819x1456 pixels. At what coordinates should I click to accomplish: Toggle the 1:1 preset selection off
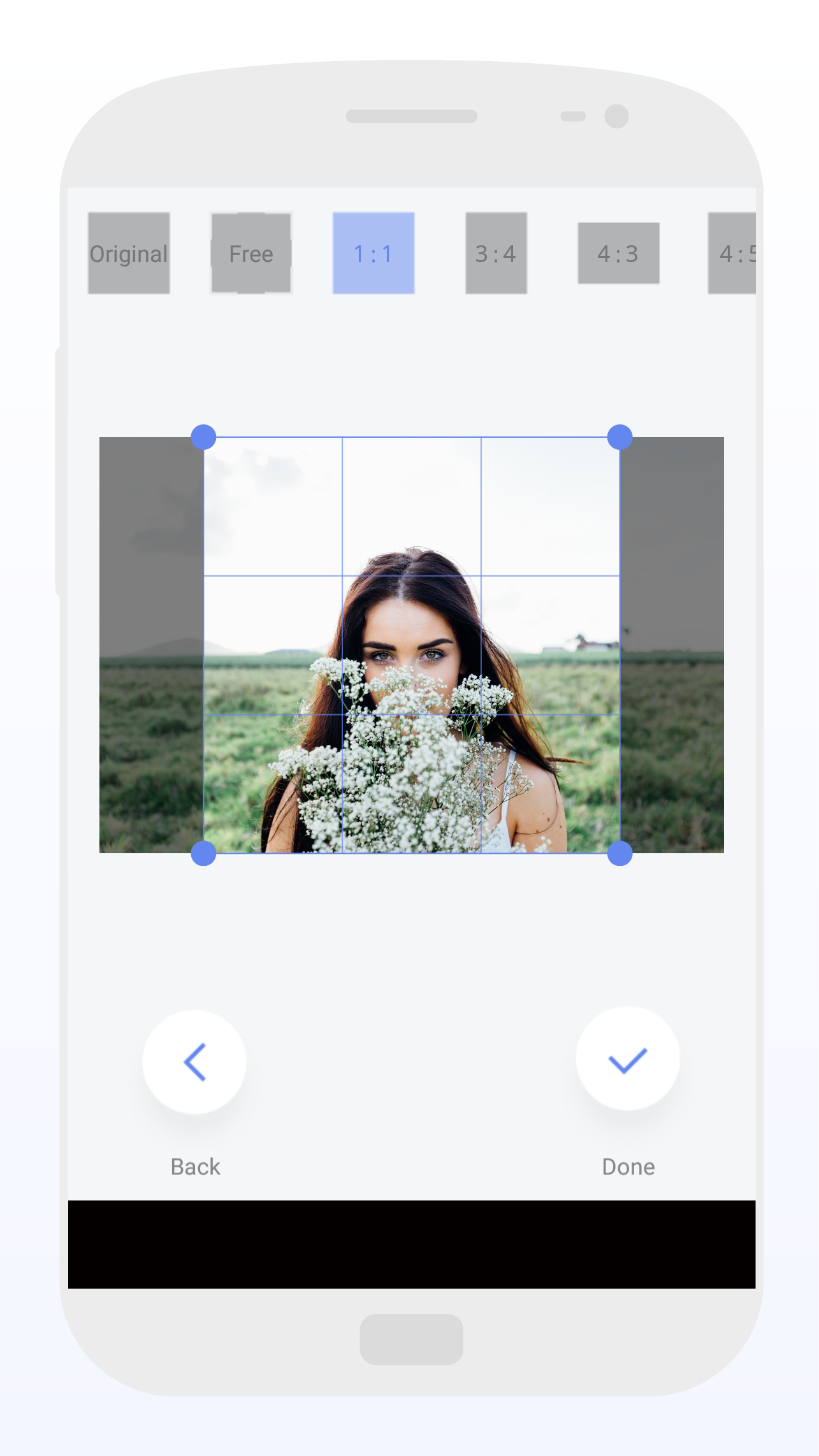(373, 254)
